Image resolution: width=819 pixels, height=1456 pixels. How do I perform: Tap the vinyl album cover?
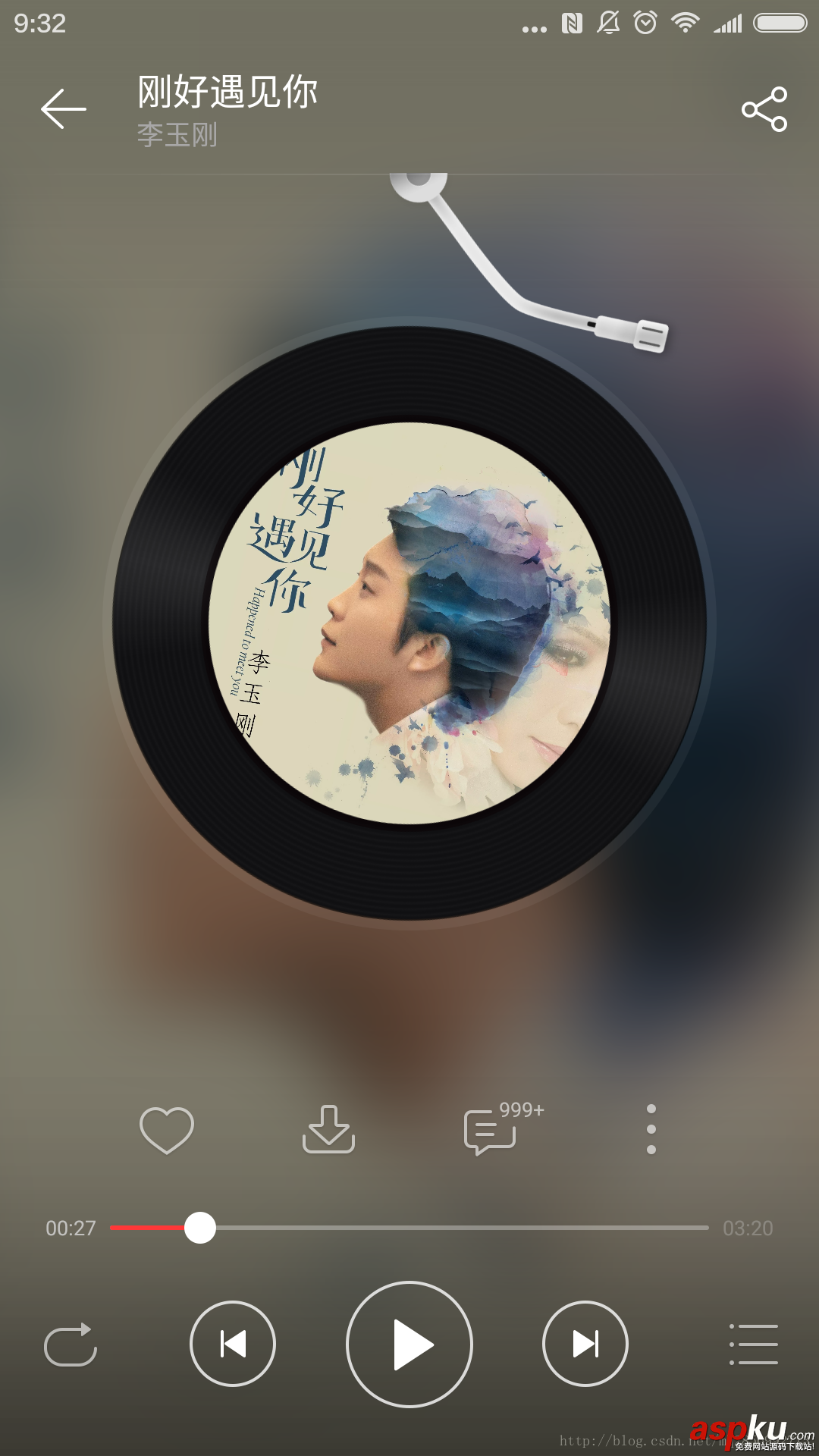coord(409,623)
